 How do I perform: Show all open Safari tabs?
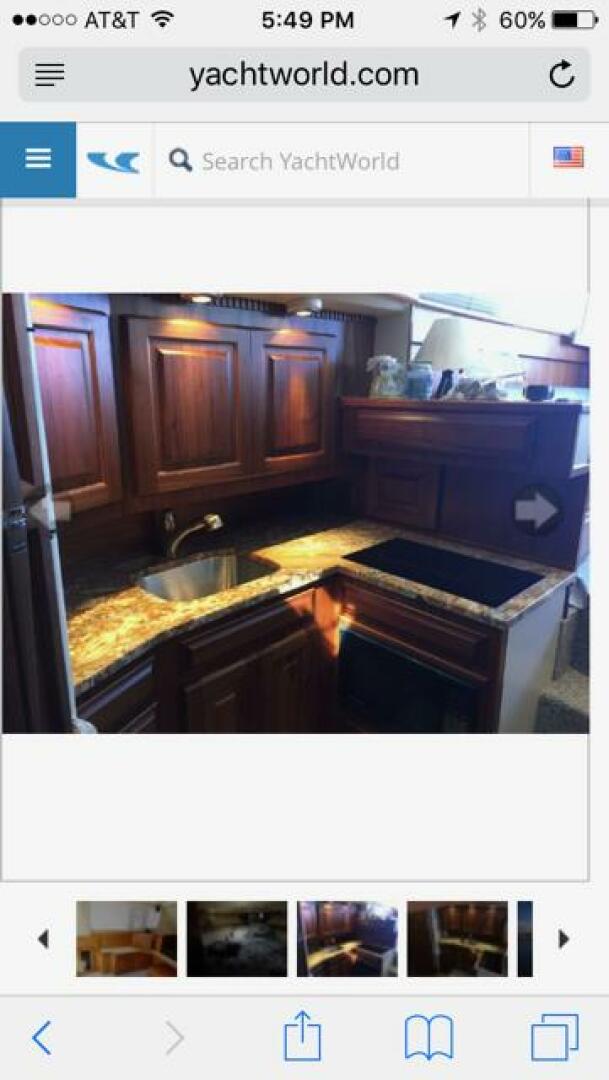click(x=554, y=1038)
